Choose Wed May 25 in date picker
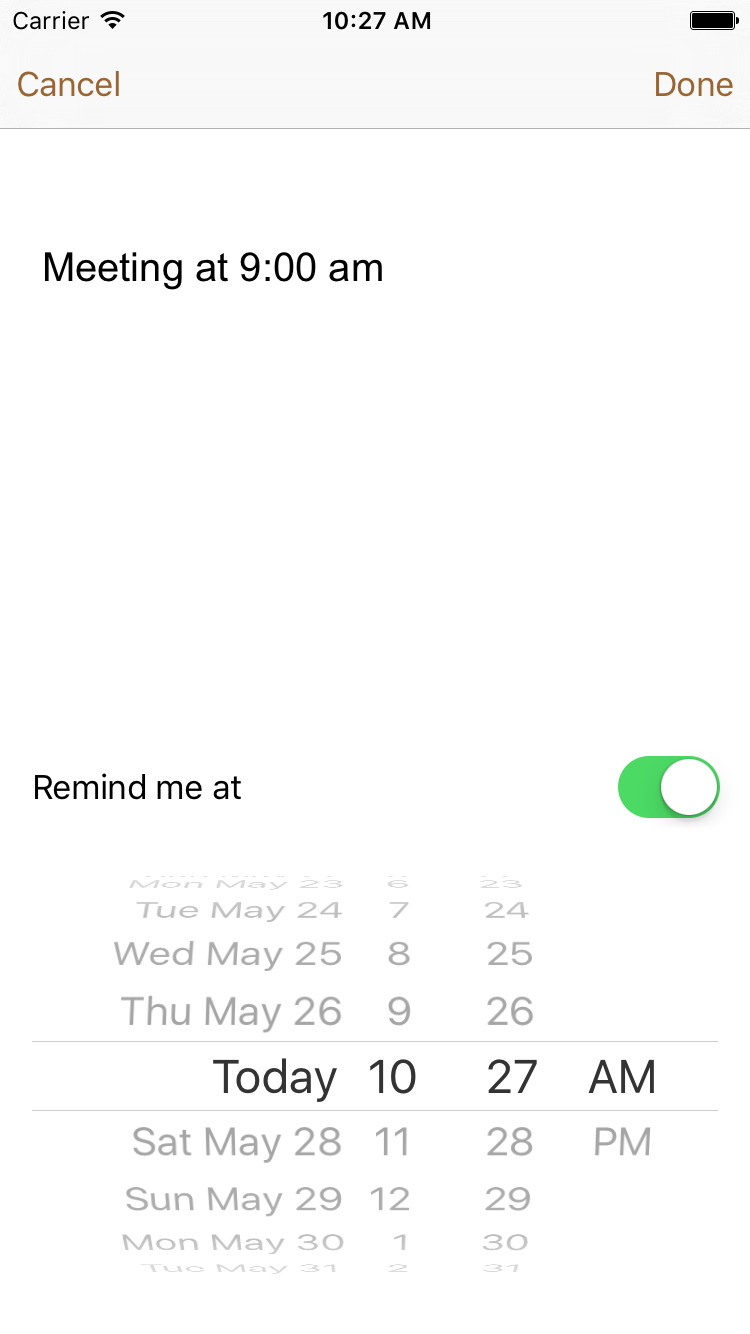 [x=228, y=954]
